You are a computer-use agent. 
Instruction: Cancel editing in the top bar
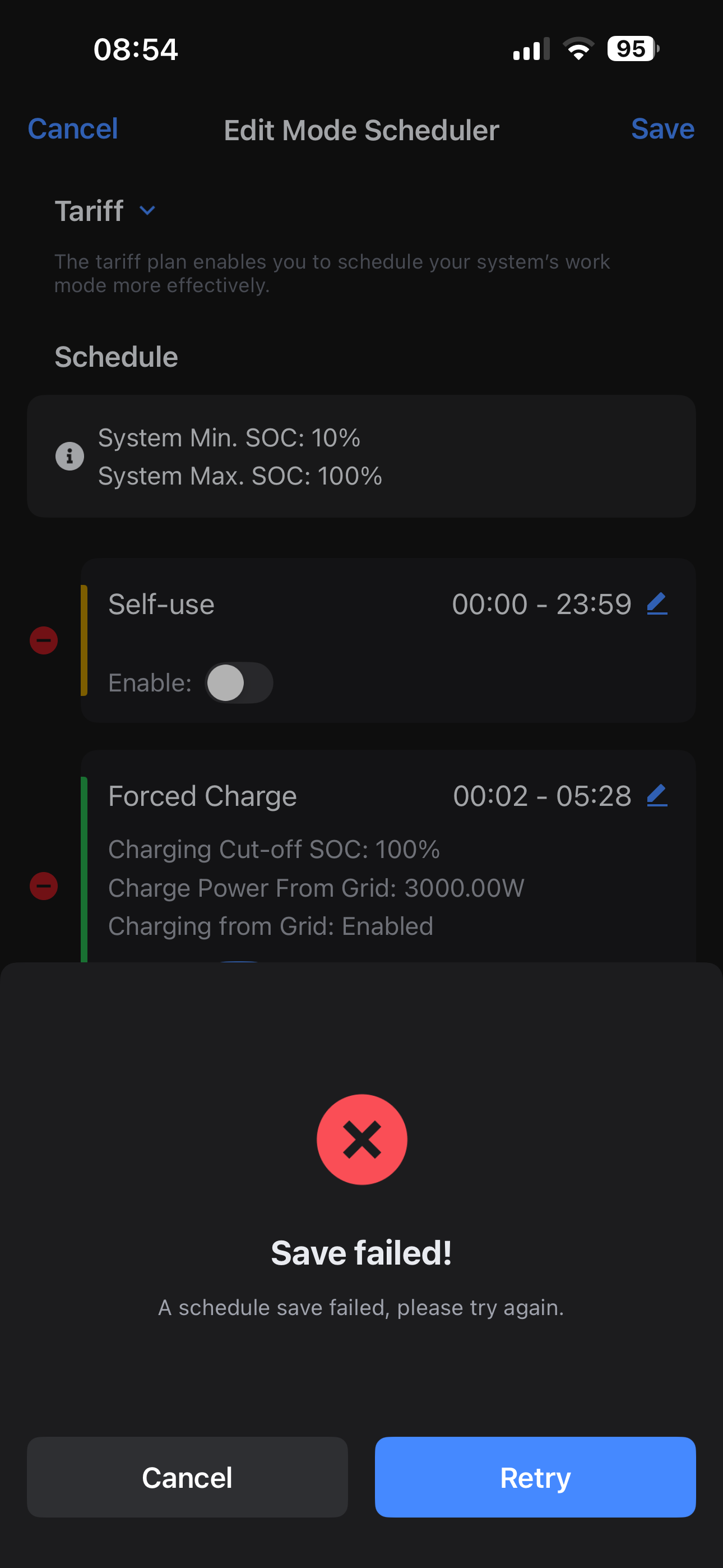pyautogui.click(x=73, y=129)
